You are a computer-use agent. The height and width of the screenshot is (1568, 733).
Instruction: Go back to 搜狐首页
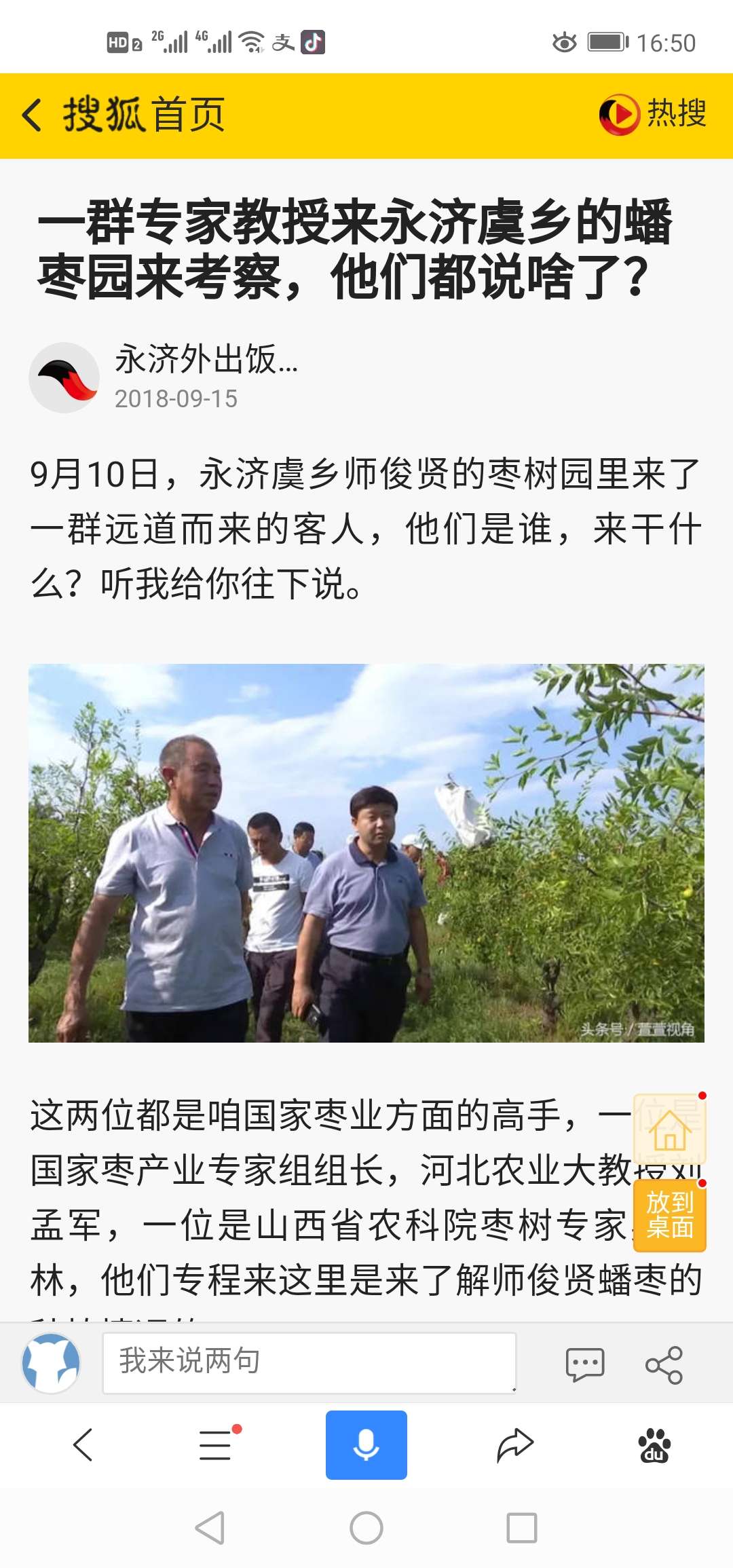tap(122, 114)
